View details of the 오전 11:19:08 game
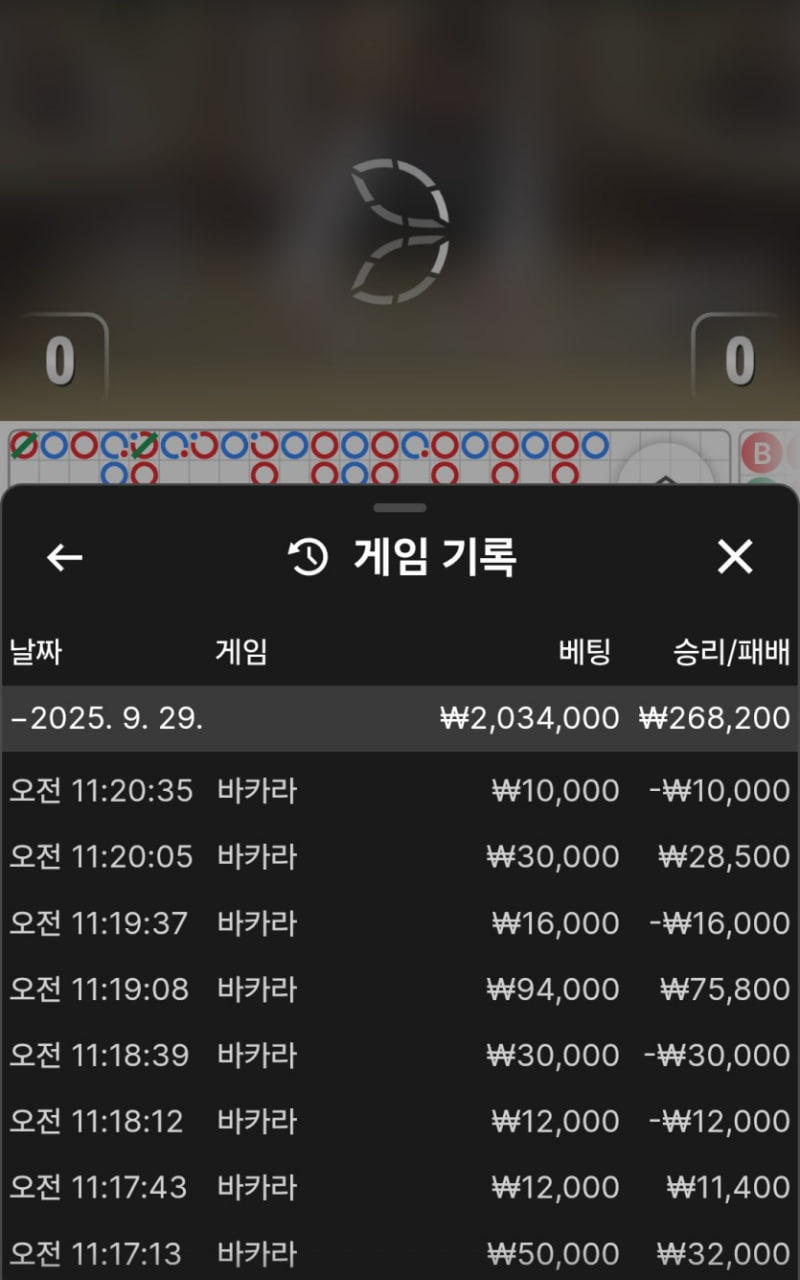 coord(400,989)
